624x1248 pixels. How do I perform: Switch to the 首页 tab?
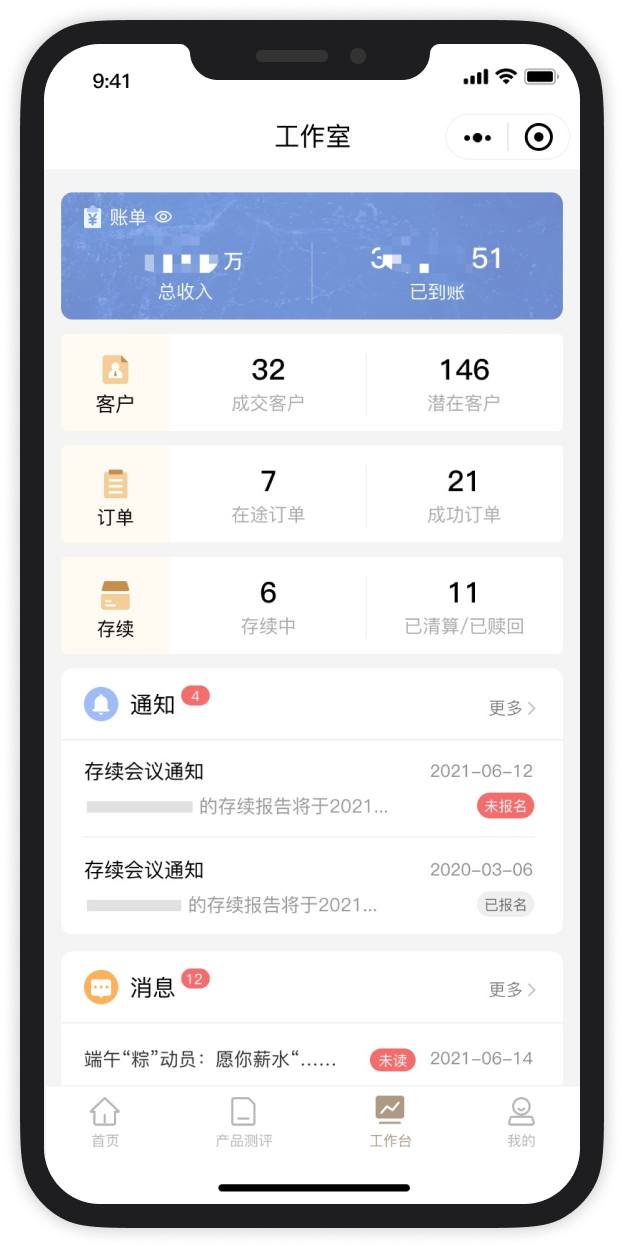pos(105,1122)
